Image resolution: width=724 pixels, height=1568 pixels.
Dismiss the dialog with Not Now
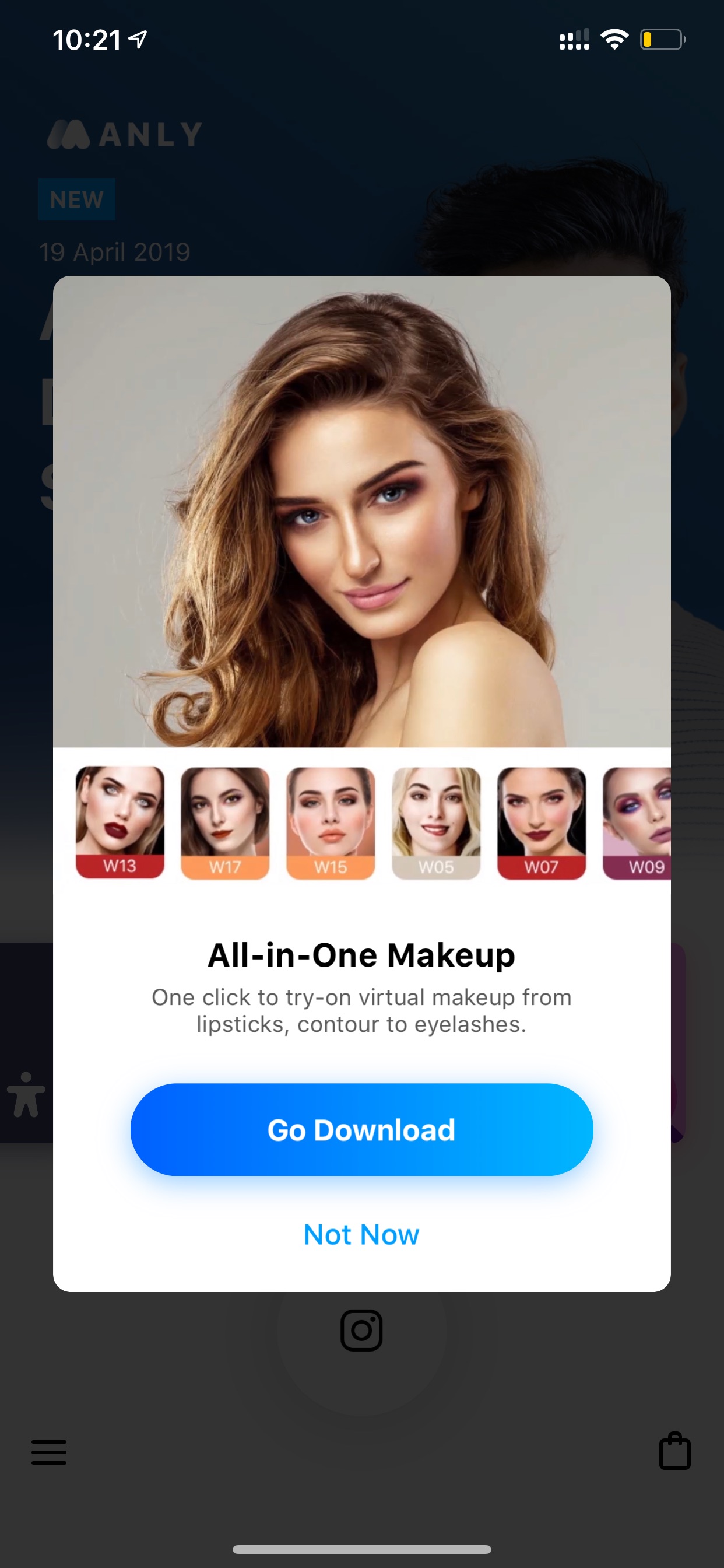361,1234
